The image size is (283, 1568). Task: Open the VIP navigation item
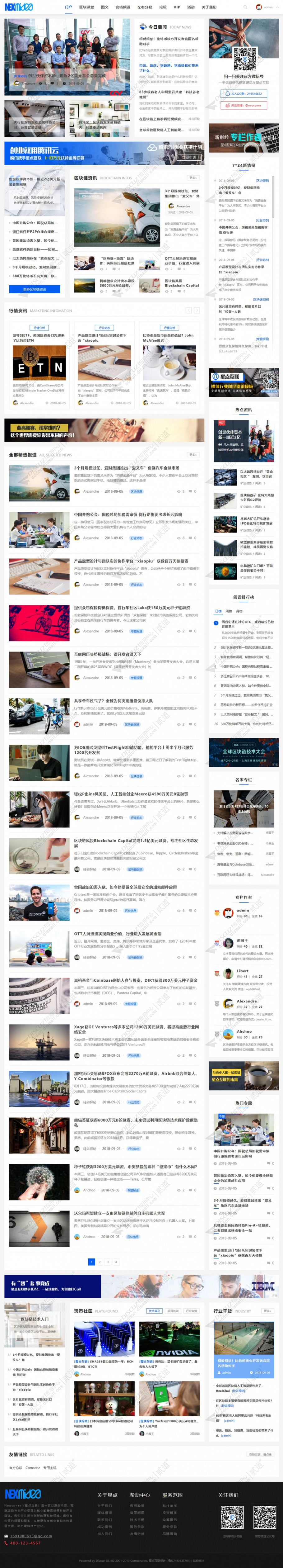click(x=177, y=7)
